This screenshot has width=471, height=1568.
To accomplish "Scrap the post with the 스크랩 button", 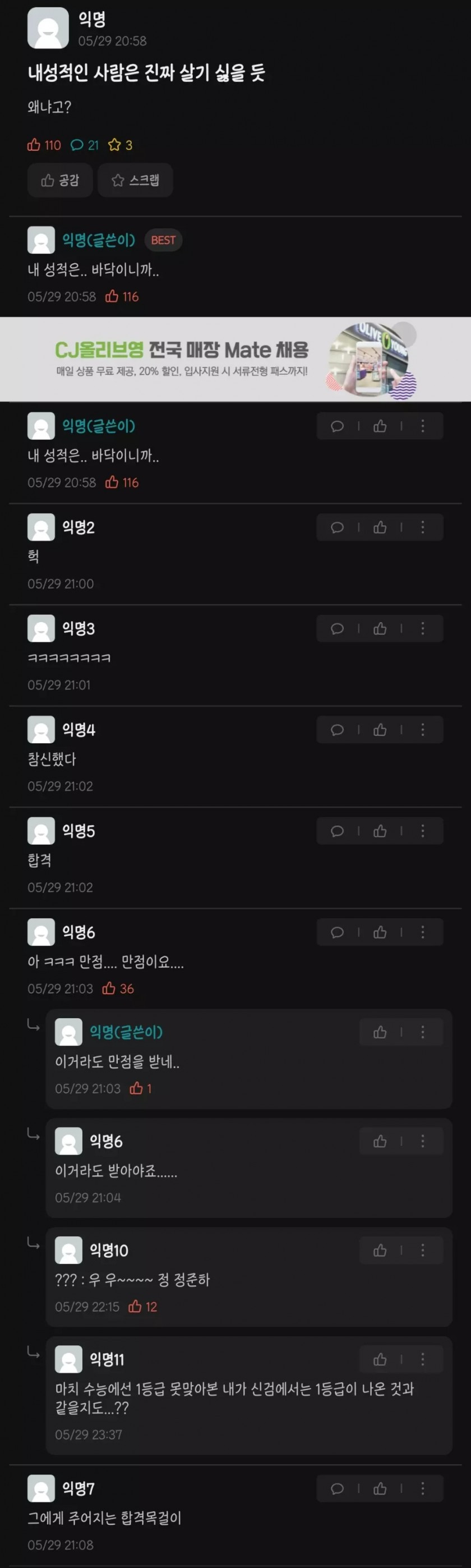I will (x=135, y=180).
